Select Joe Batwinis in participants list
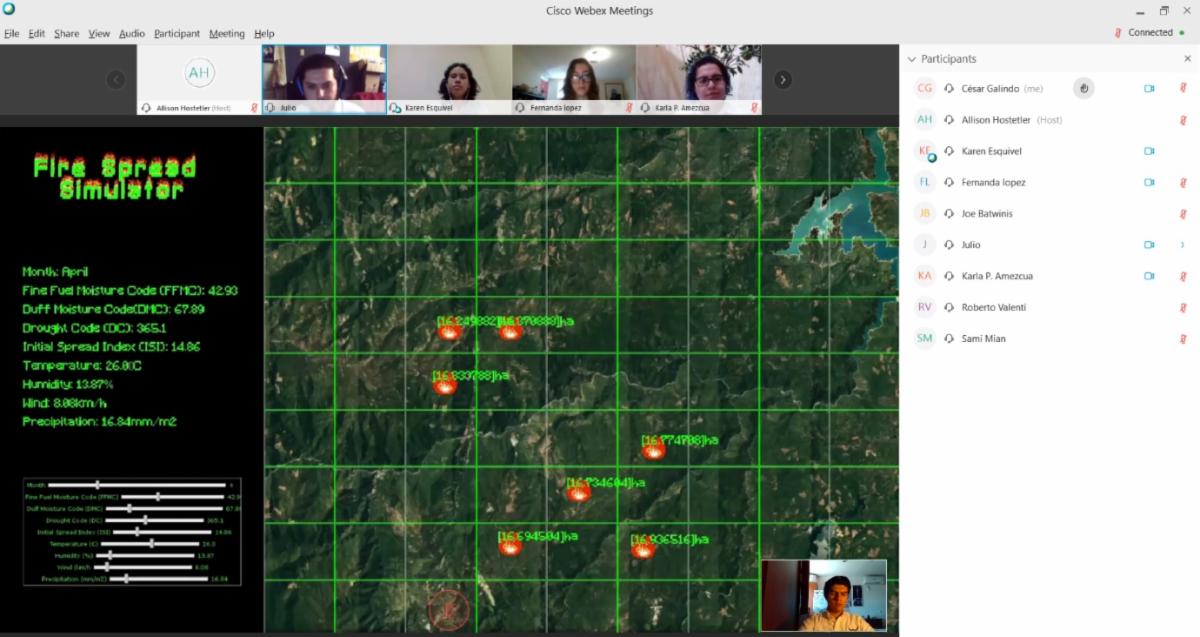The width and height of the screenshot is (1200, 637). pos(990,213)
